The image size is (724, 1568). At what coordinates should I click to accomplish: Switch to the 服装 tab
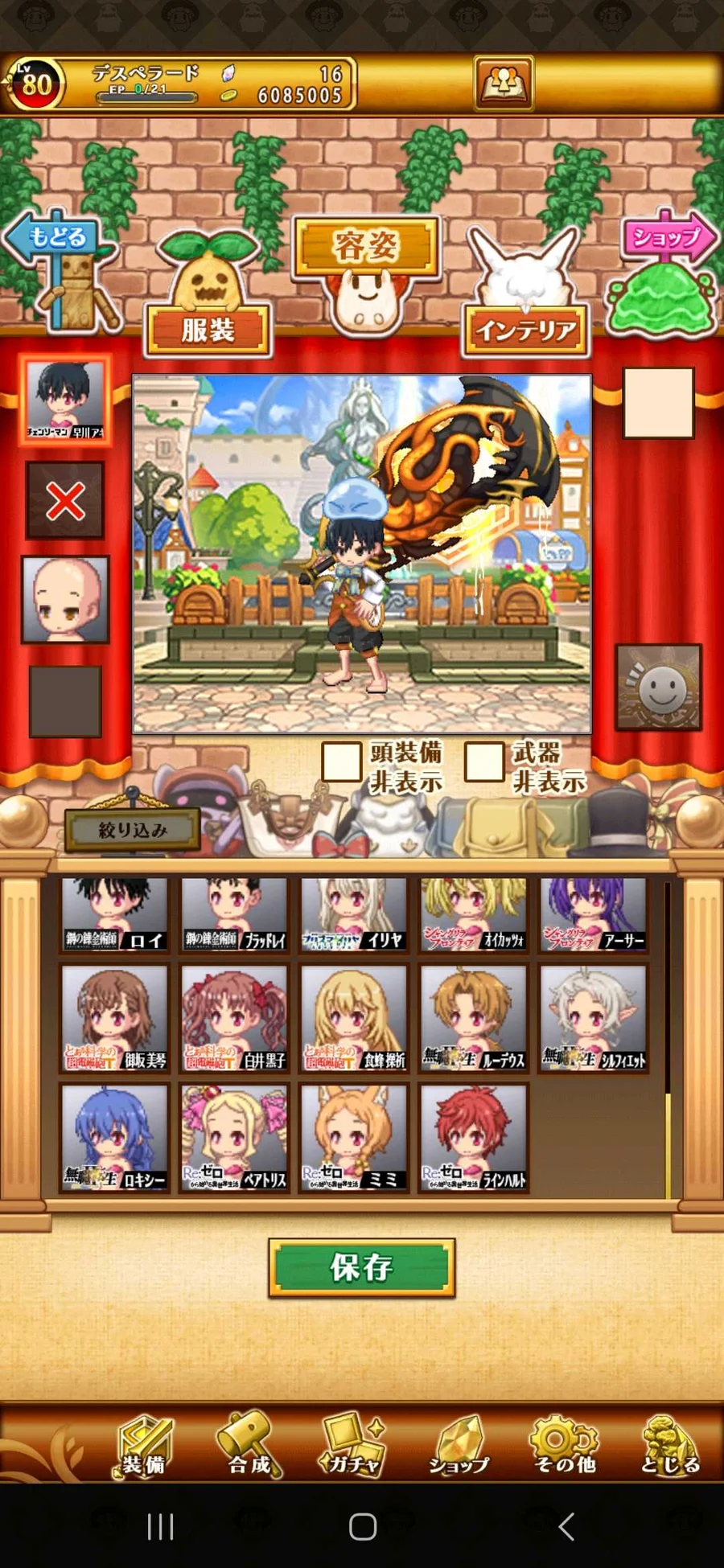point(208,330)
